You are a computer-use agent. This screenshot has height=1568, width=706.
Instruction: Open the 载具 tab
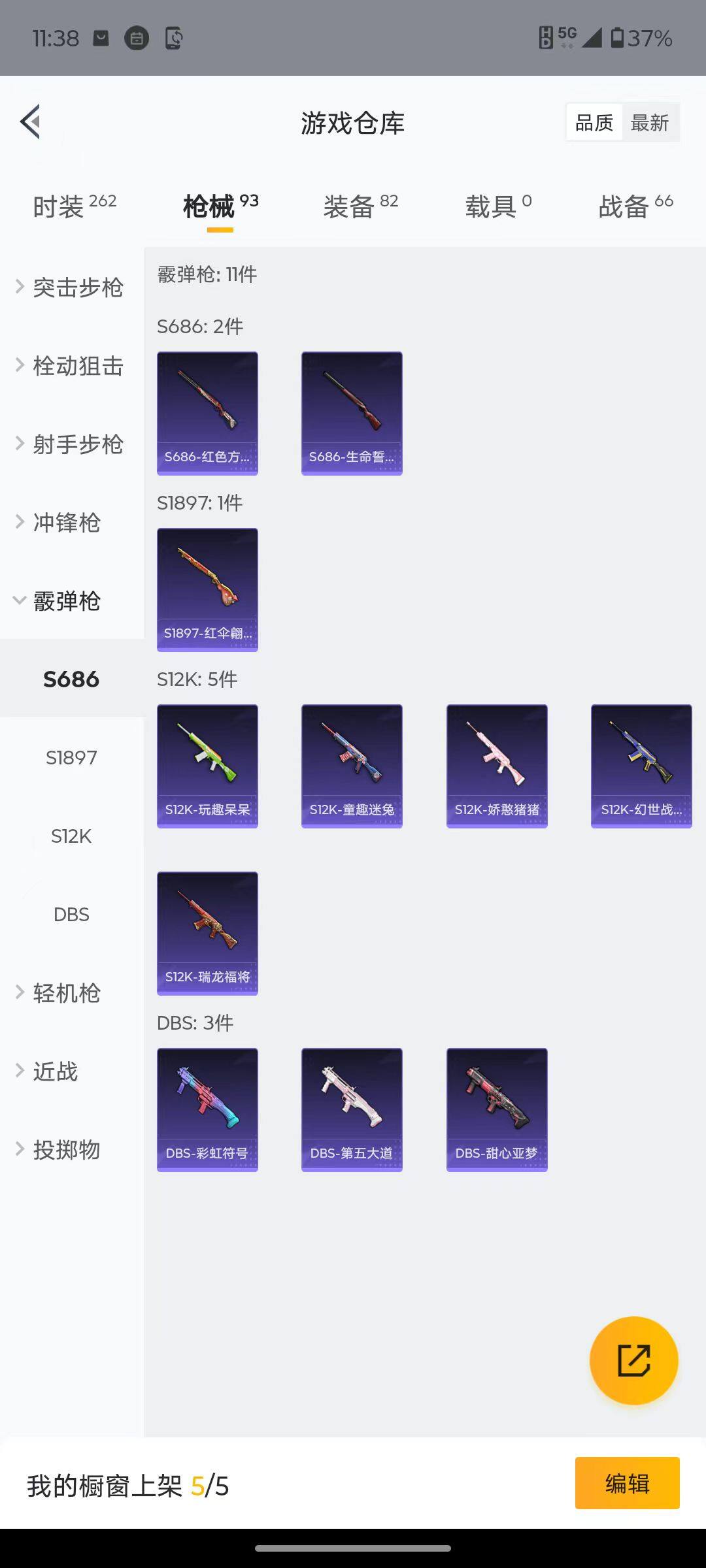(498, 206)
